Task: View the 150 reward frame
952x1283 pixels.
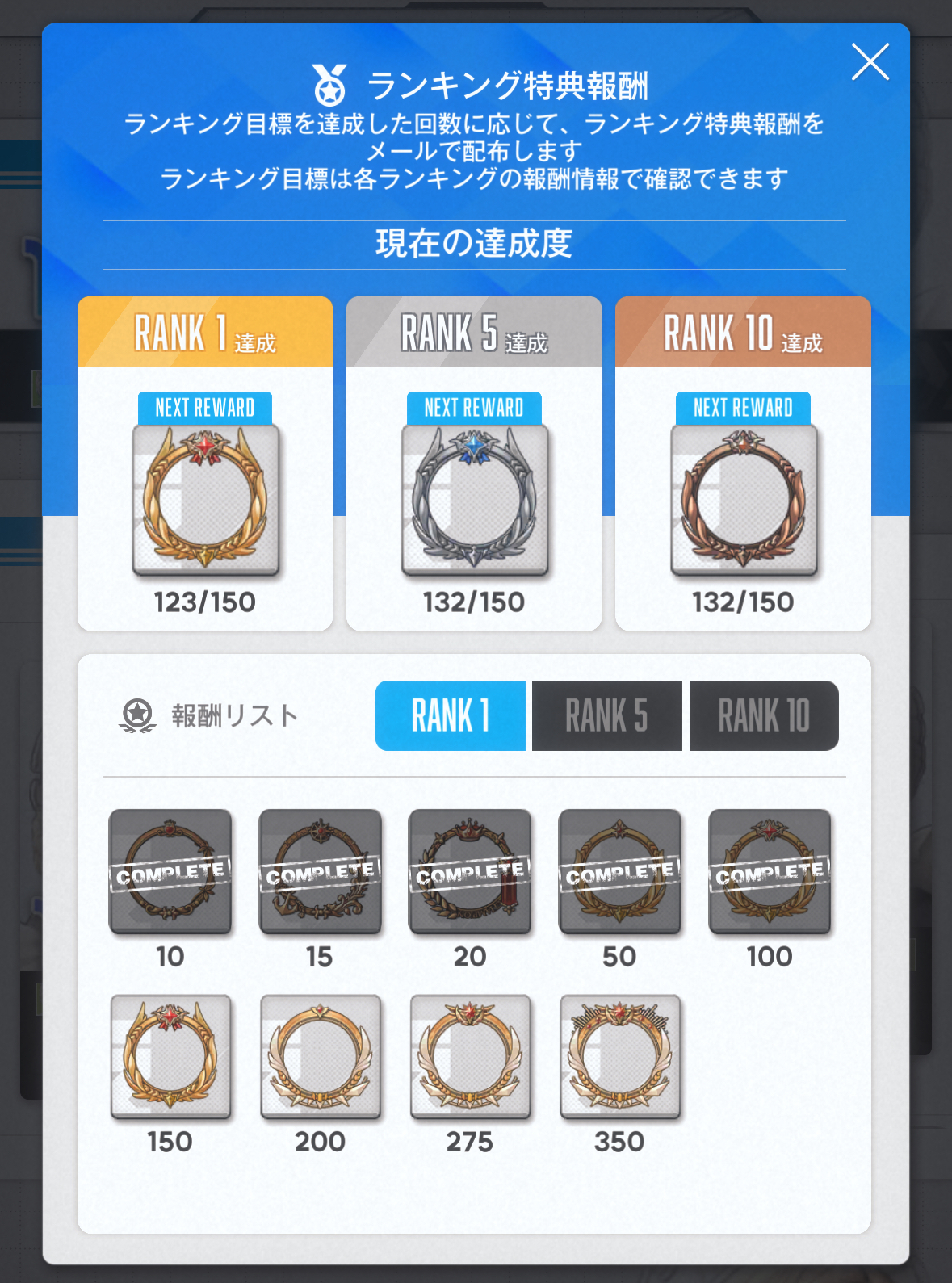Action: [x=170, y=1056]
